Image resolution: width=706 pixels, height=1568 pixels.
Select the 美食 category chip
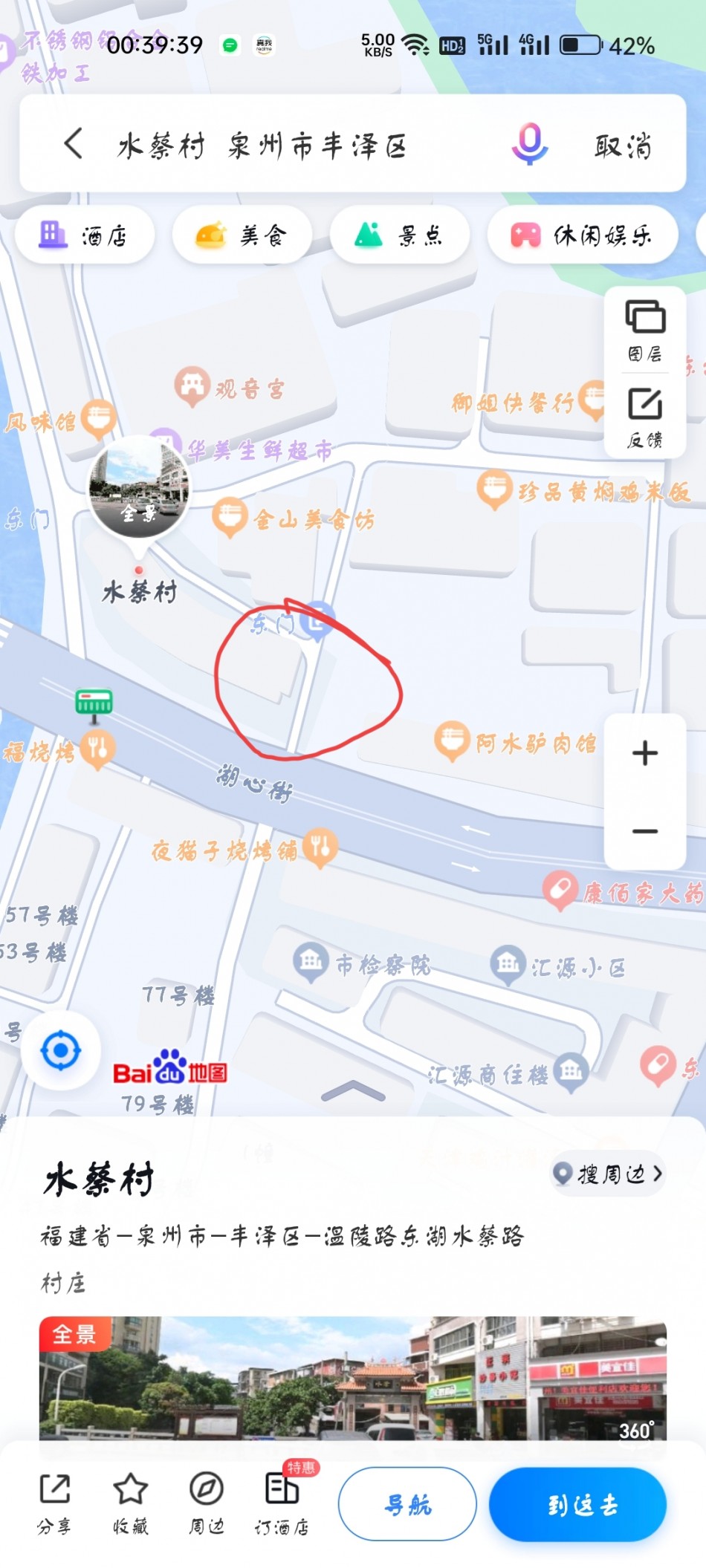point(242,235)
